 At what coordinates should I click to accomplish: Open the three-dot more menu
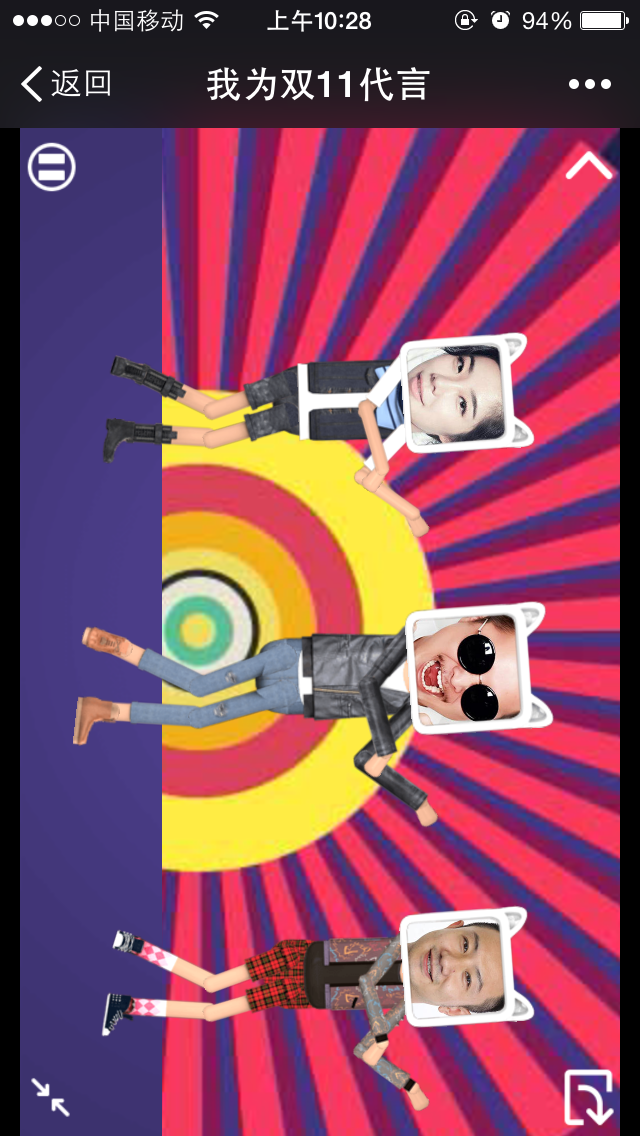click(x=590, y=85)
